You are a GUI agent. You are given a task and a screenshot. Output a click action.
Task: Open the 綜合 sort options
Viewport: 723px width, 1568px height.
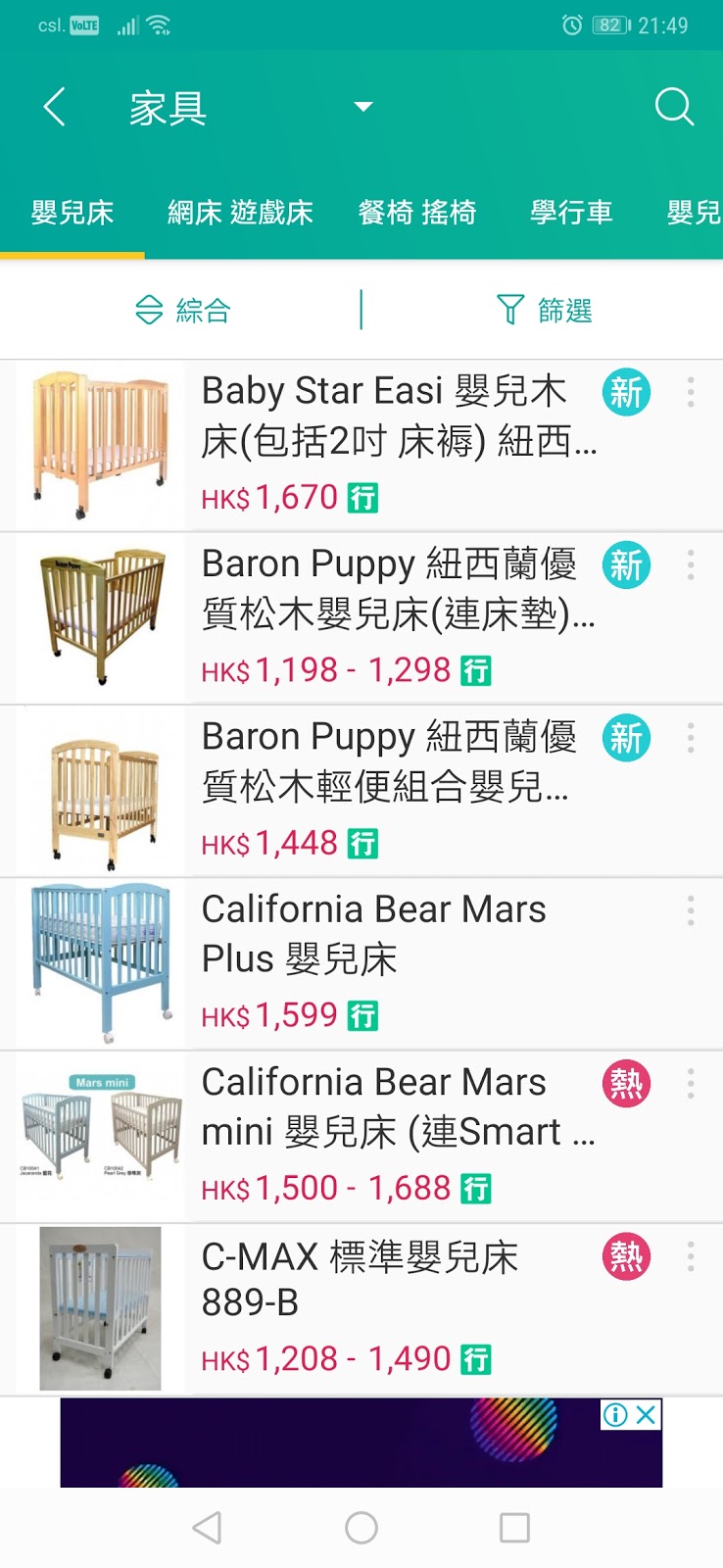click(183, 311)
